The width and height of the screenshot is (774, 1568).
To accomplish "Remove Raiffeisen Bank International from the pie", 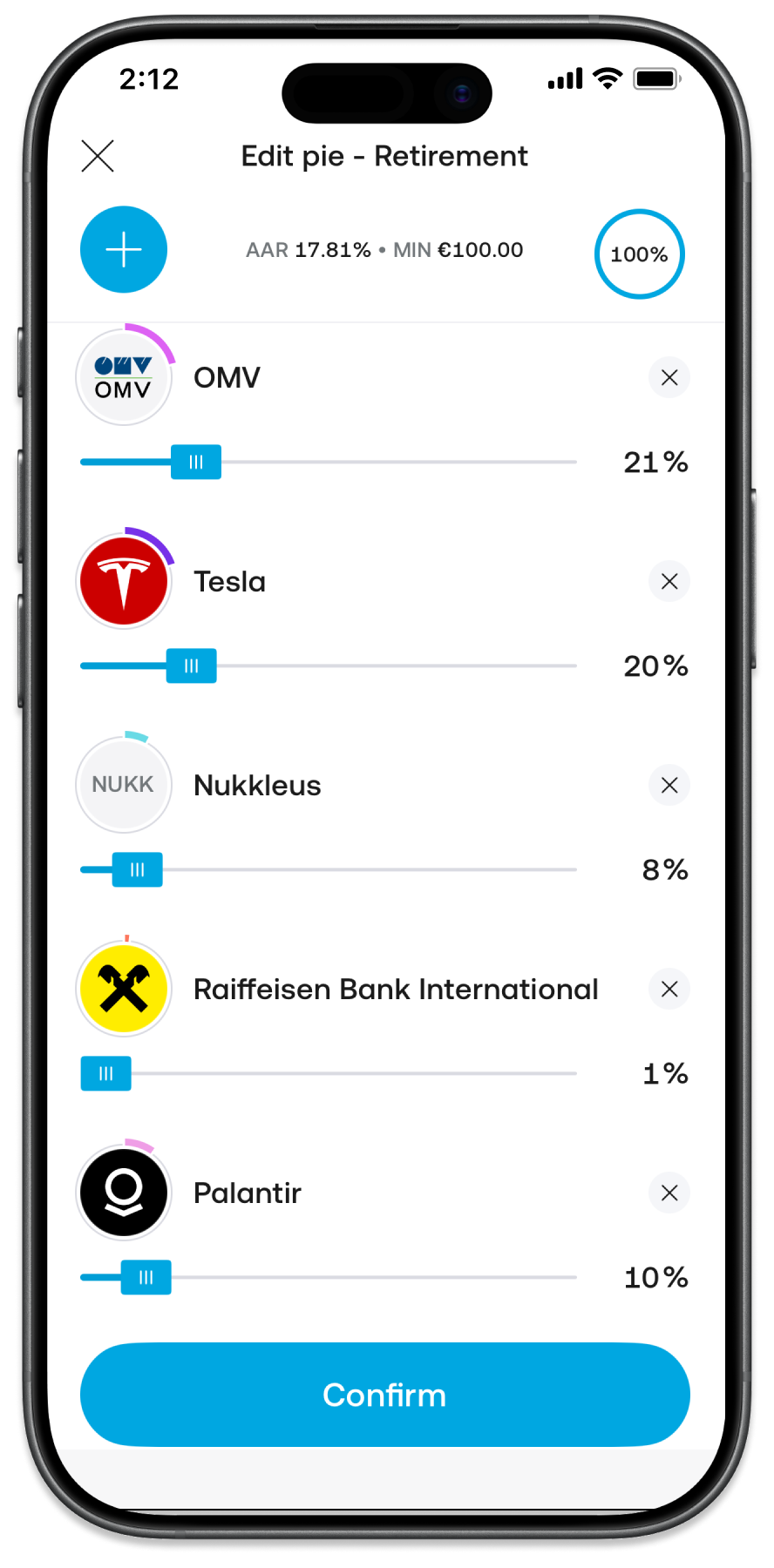I will (x=669, y=990).
